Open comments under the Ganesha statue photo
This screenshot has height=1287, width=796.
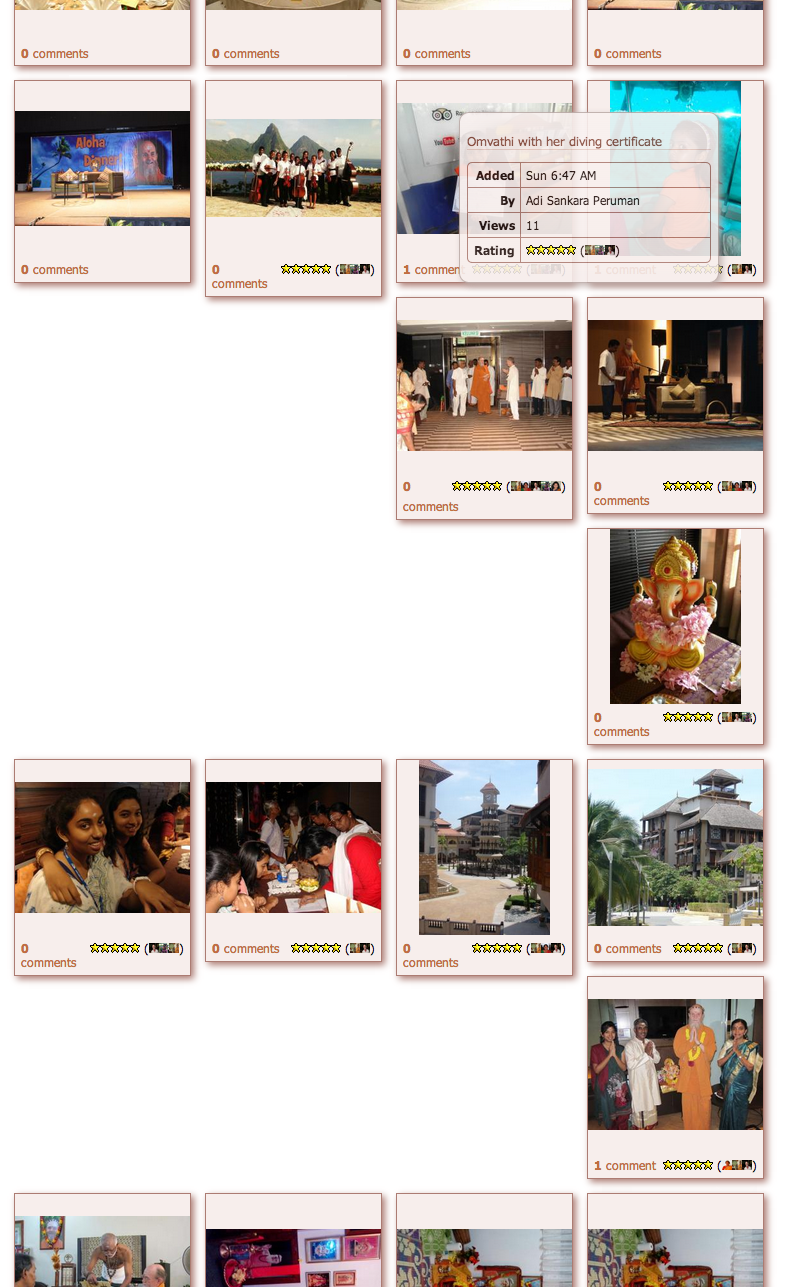click(x=621, y=732)
